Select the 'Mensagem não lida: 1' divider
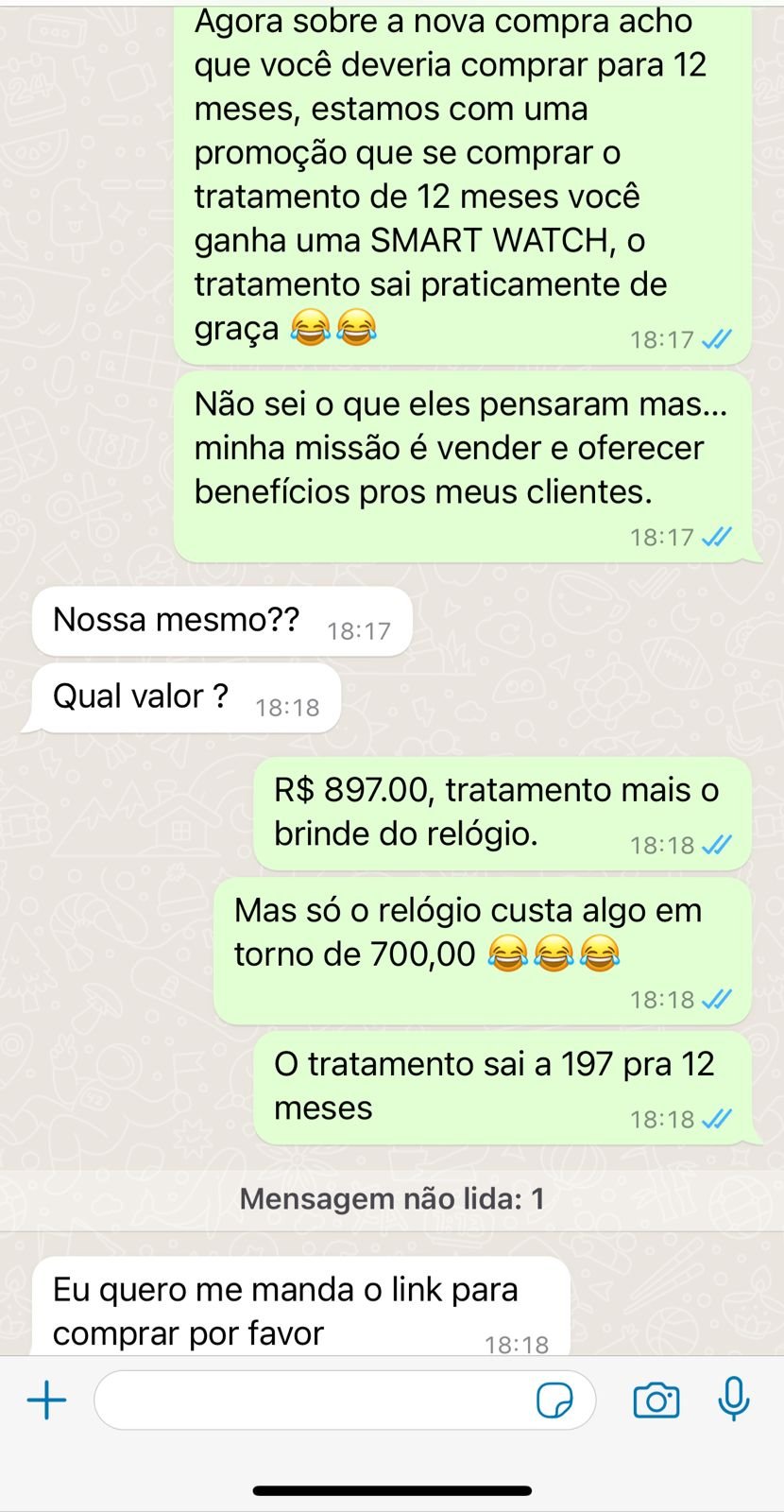The image size is (784, 1512). tap(392, 1198)
